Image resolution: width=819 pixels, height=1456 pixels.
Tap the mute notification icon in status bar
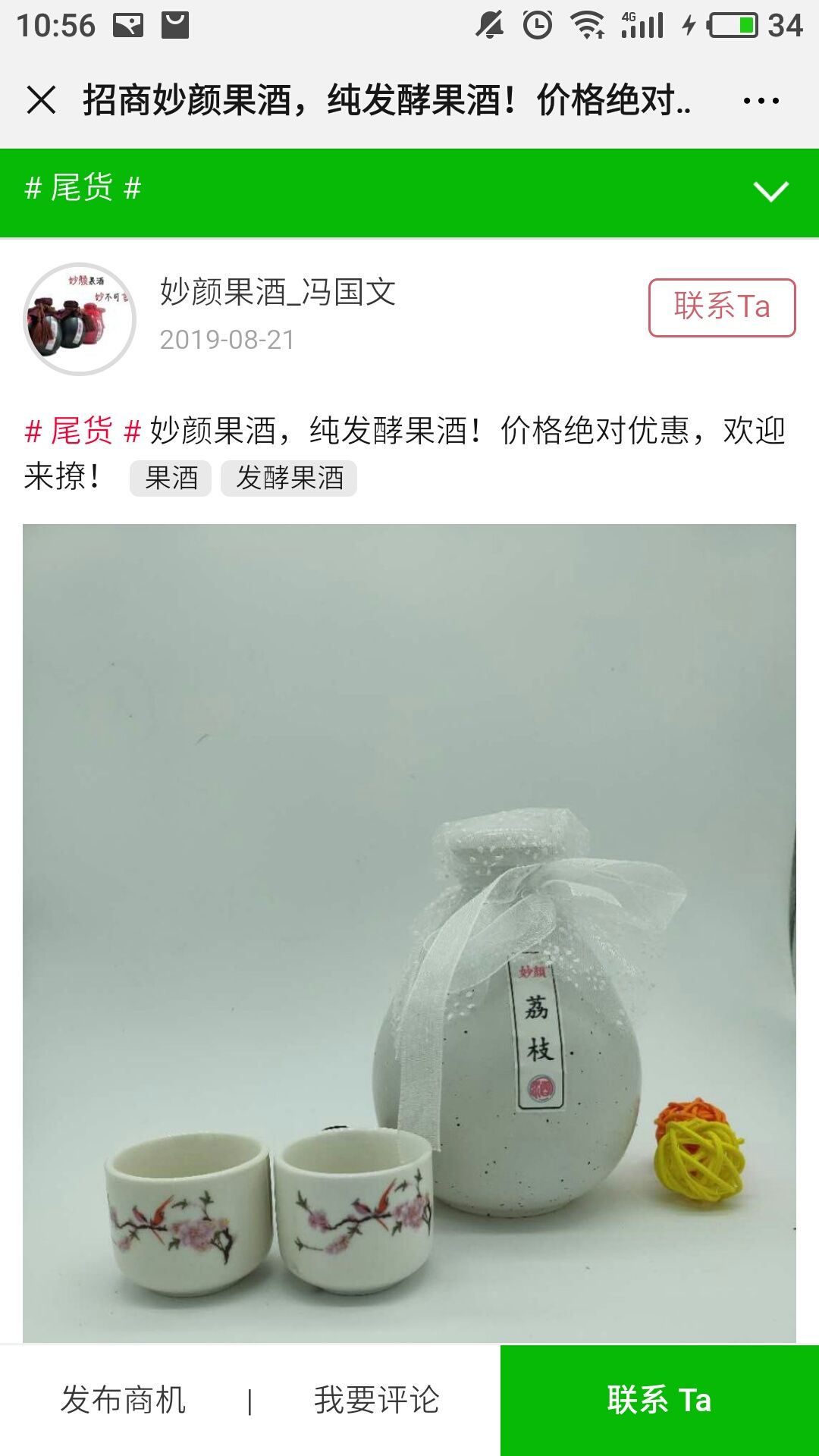[489, 23]
